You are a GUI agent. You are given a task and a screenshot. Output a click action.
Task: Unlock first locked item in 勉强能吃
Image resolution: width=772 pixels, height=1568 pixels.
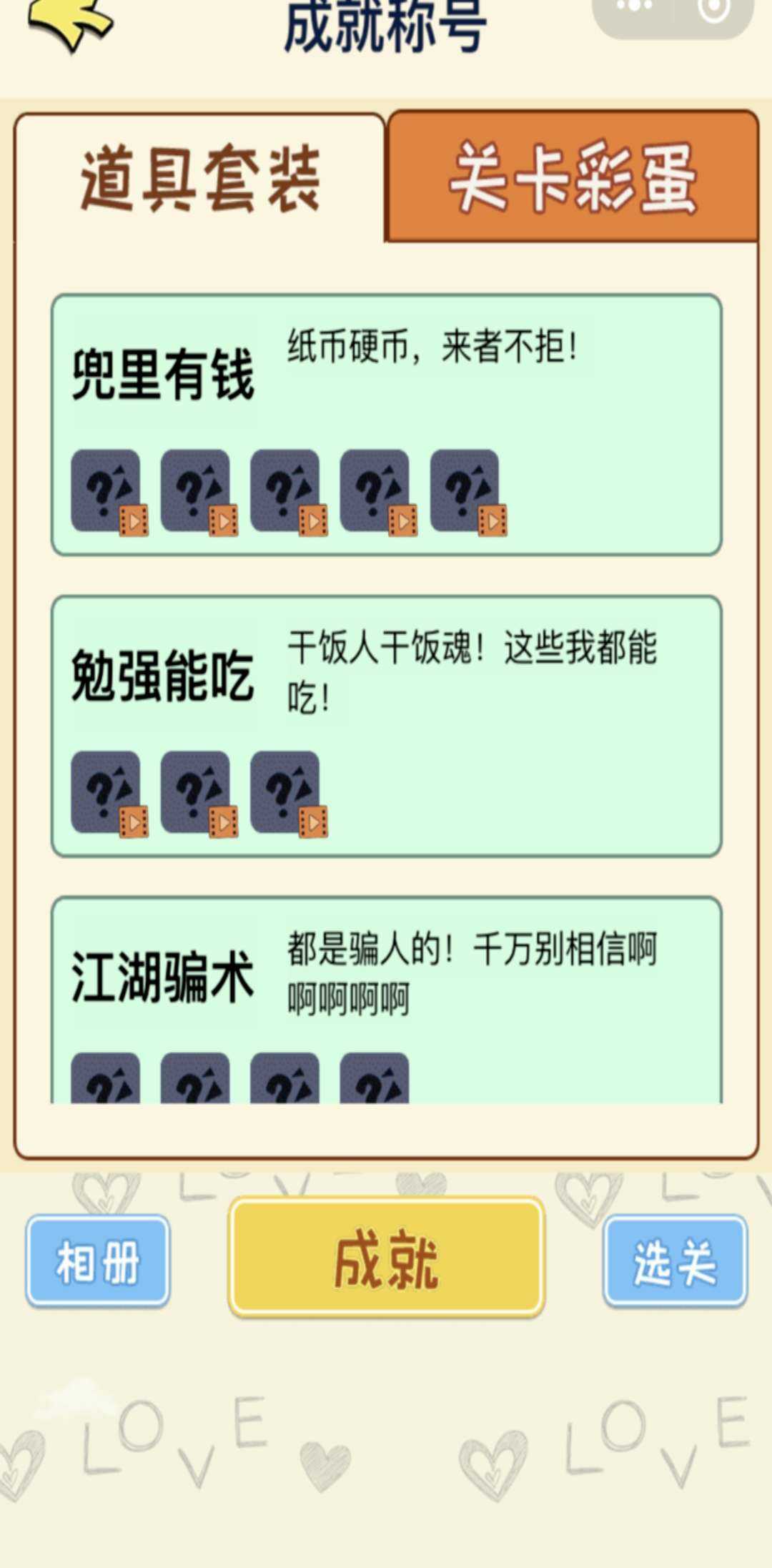(108, 794)
